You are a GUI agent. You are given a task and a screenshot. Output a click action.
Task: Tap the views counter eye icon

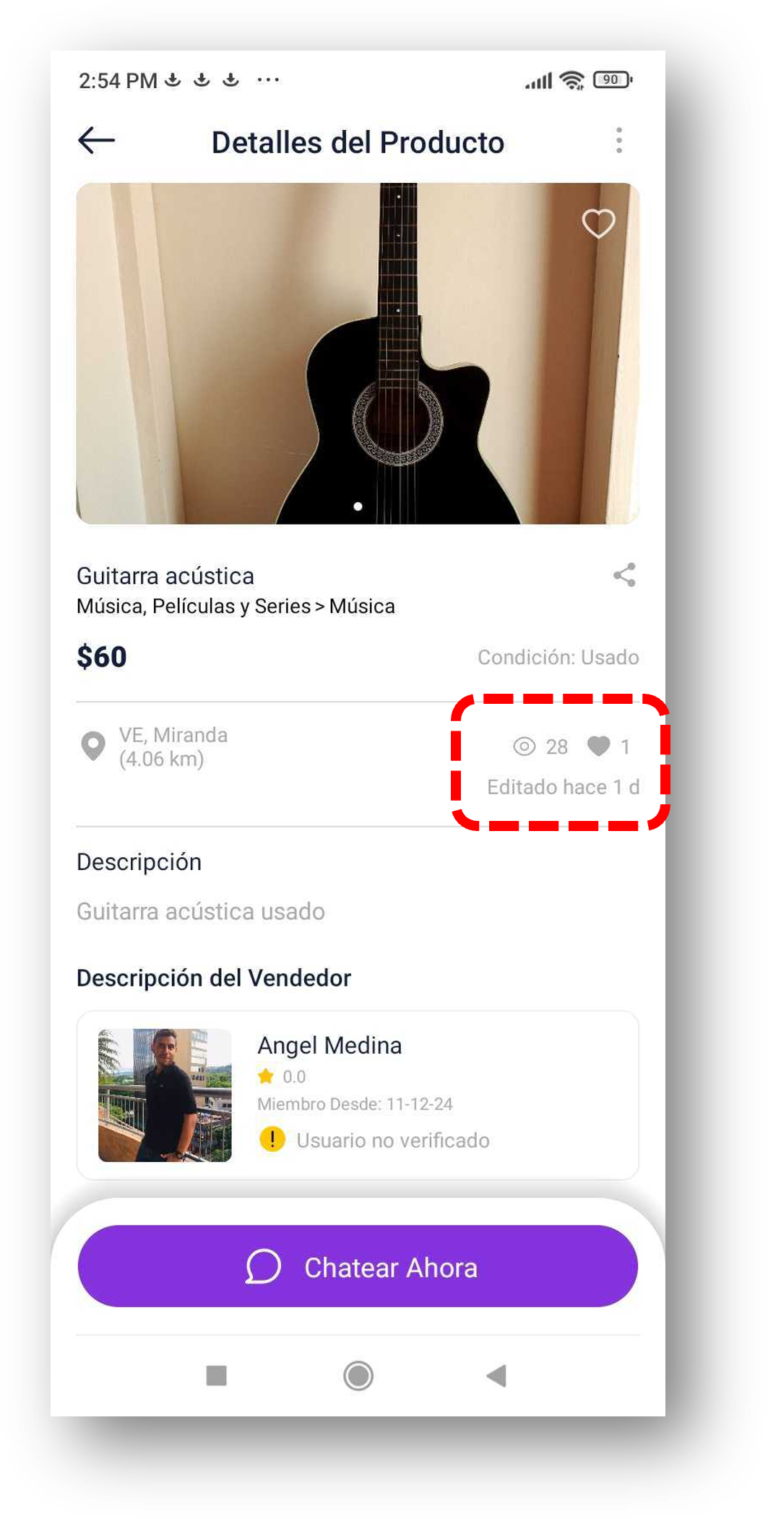(x=524, y=747)
